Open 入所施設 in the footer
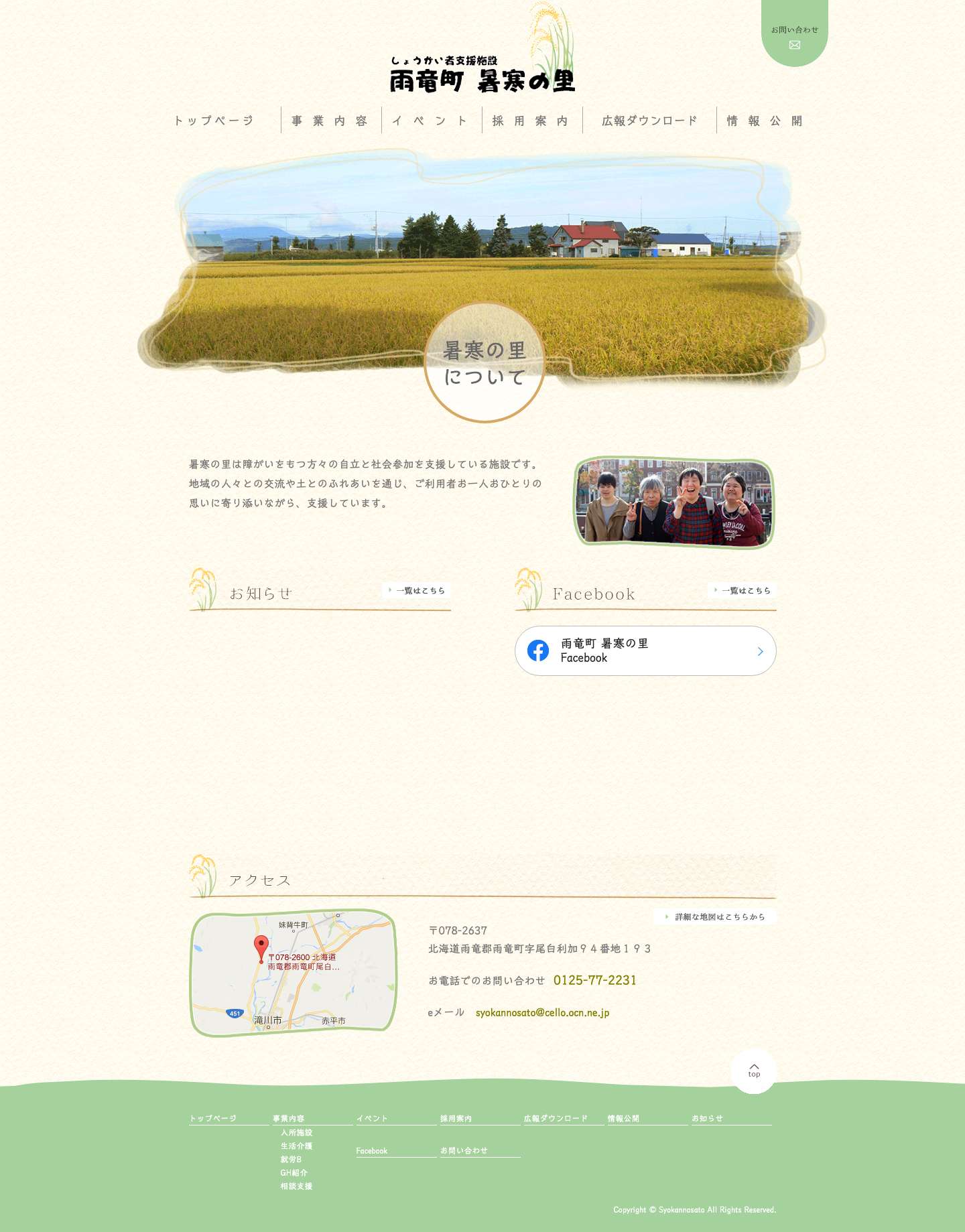 (x=296, y=1132)
